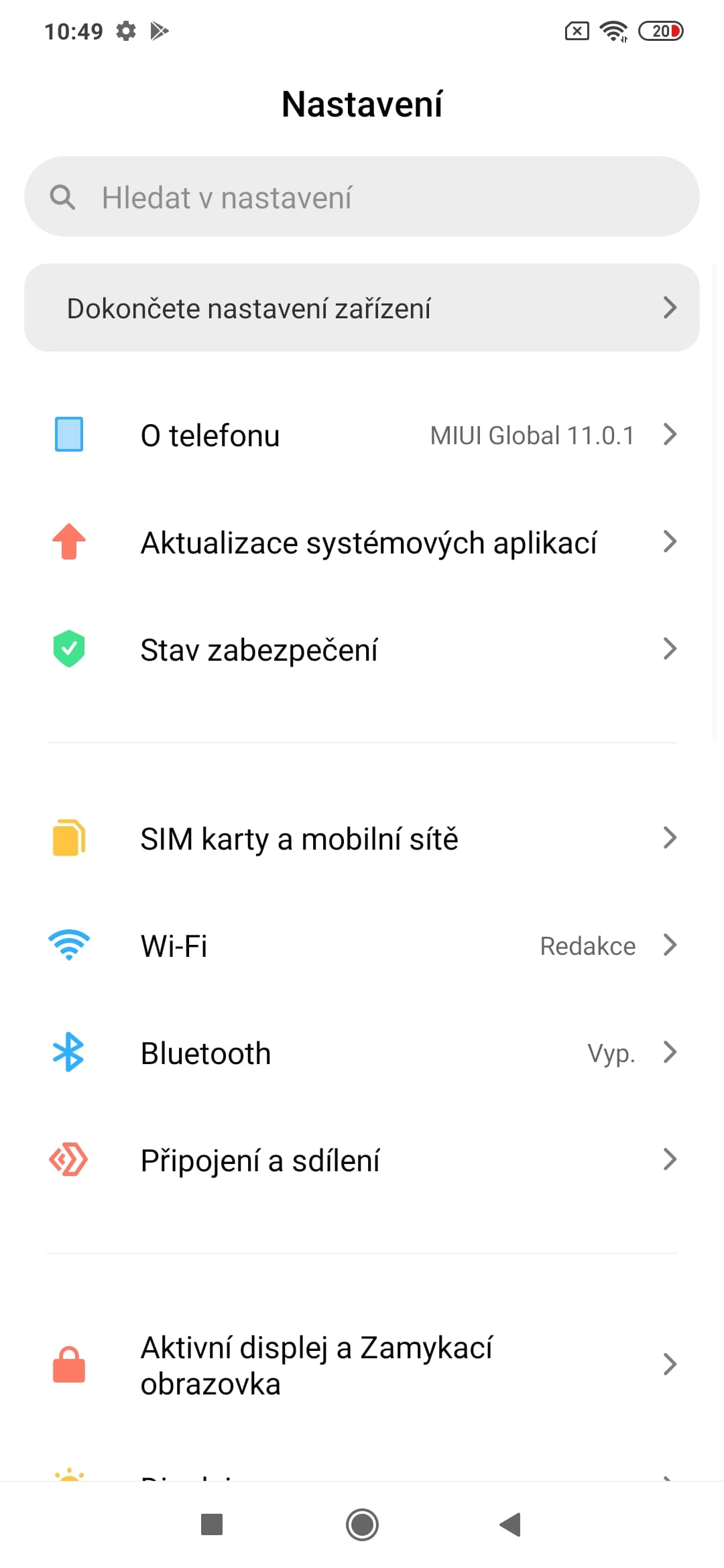The image size is (724, 1568).
Task: Select Připojení a sdílení
Action: pos(362,1161)
